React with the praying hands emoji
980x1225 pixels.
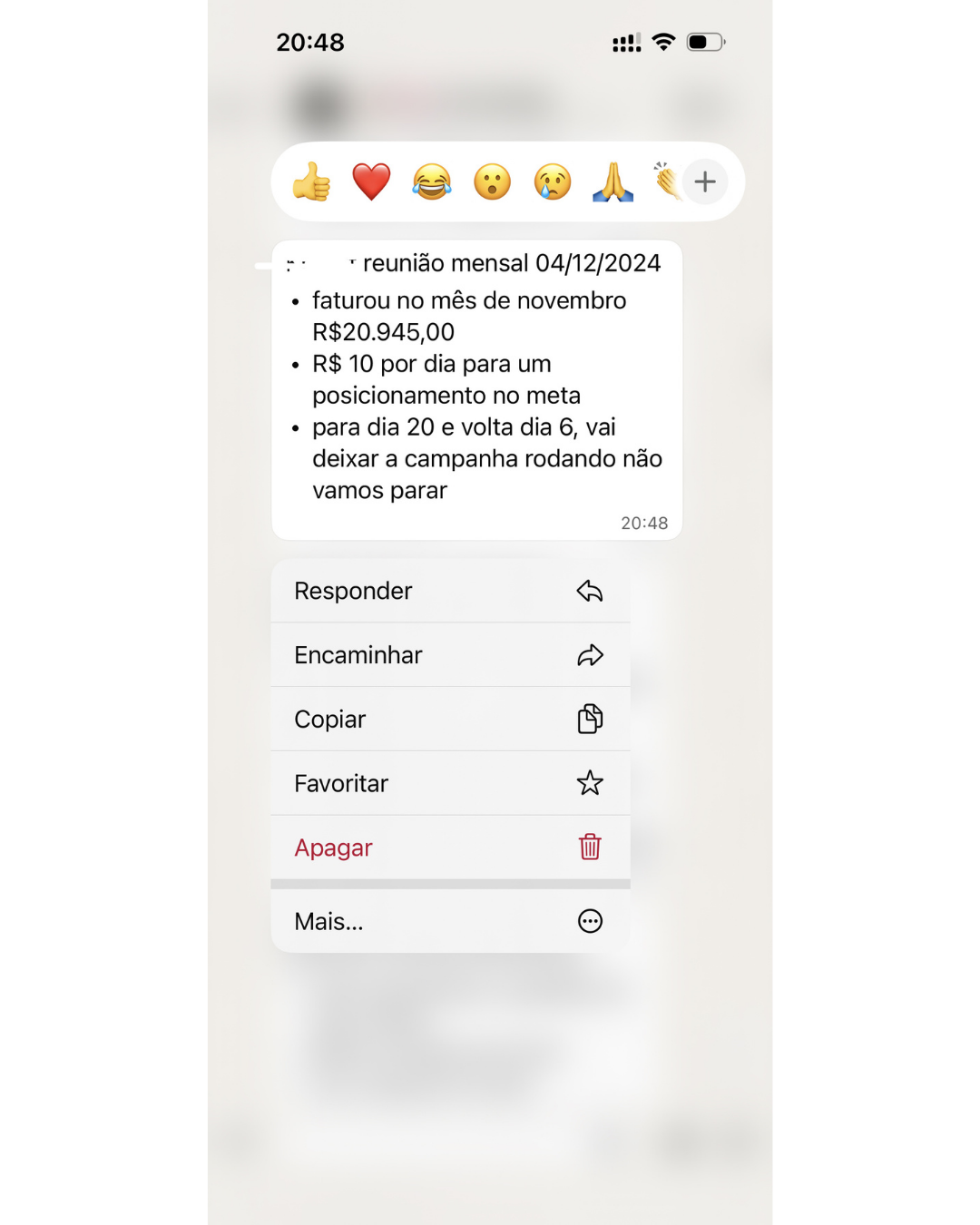point(613,181)
